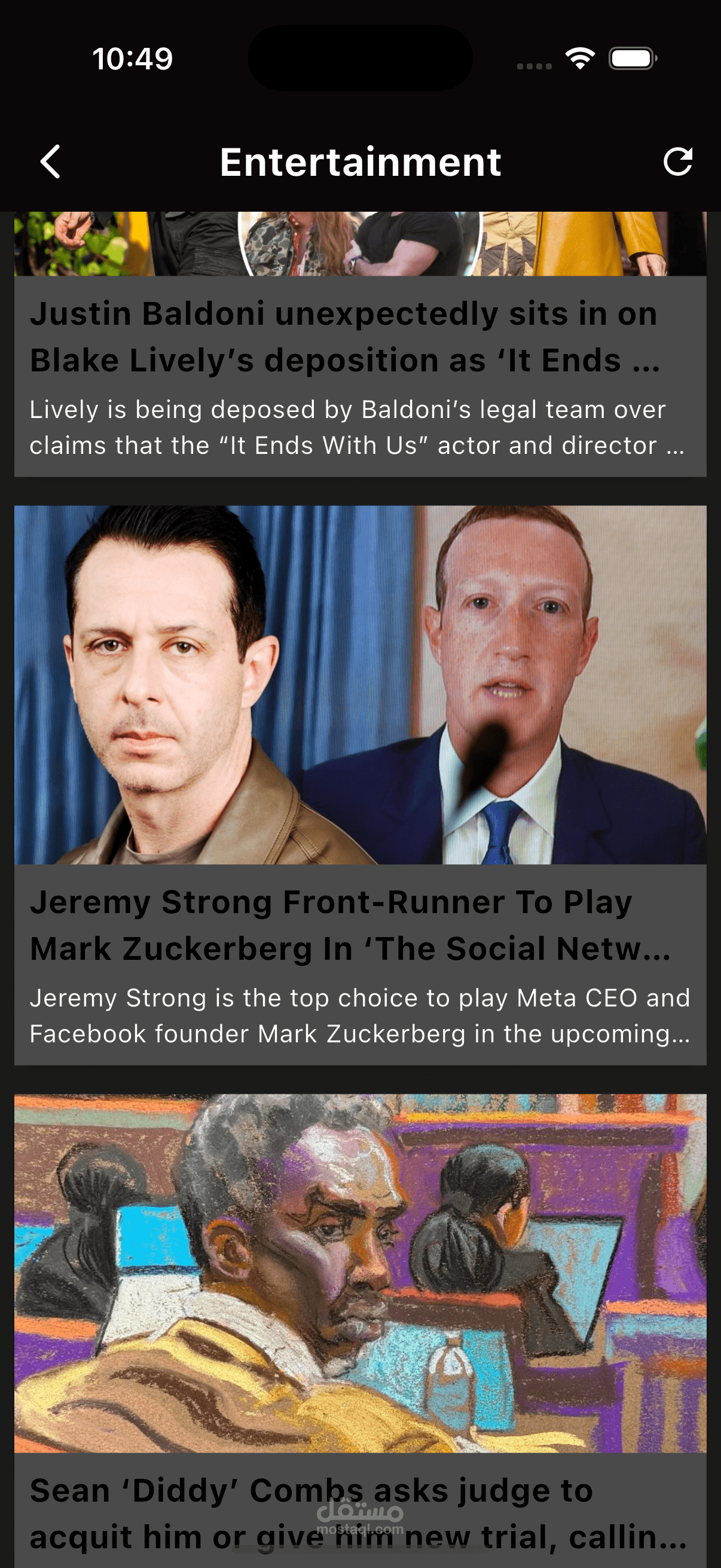Screen dimensions: 721x1568
Task: Open the Jeremy Strong Mark Zuckerberg article
Action: [360, 785]
